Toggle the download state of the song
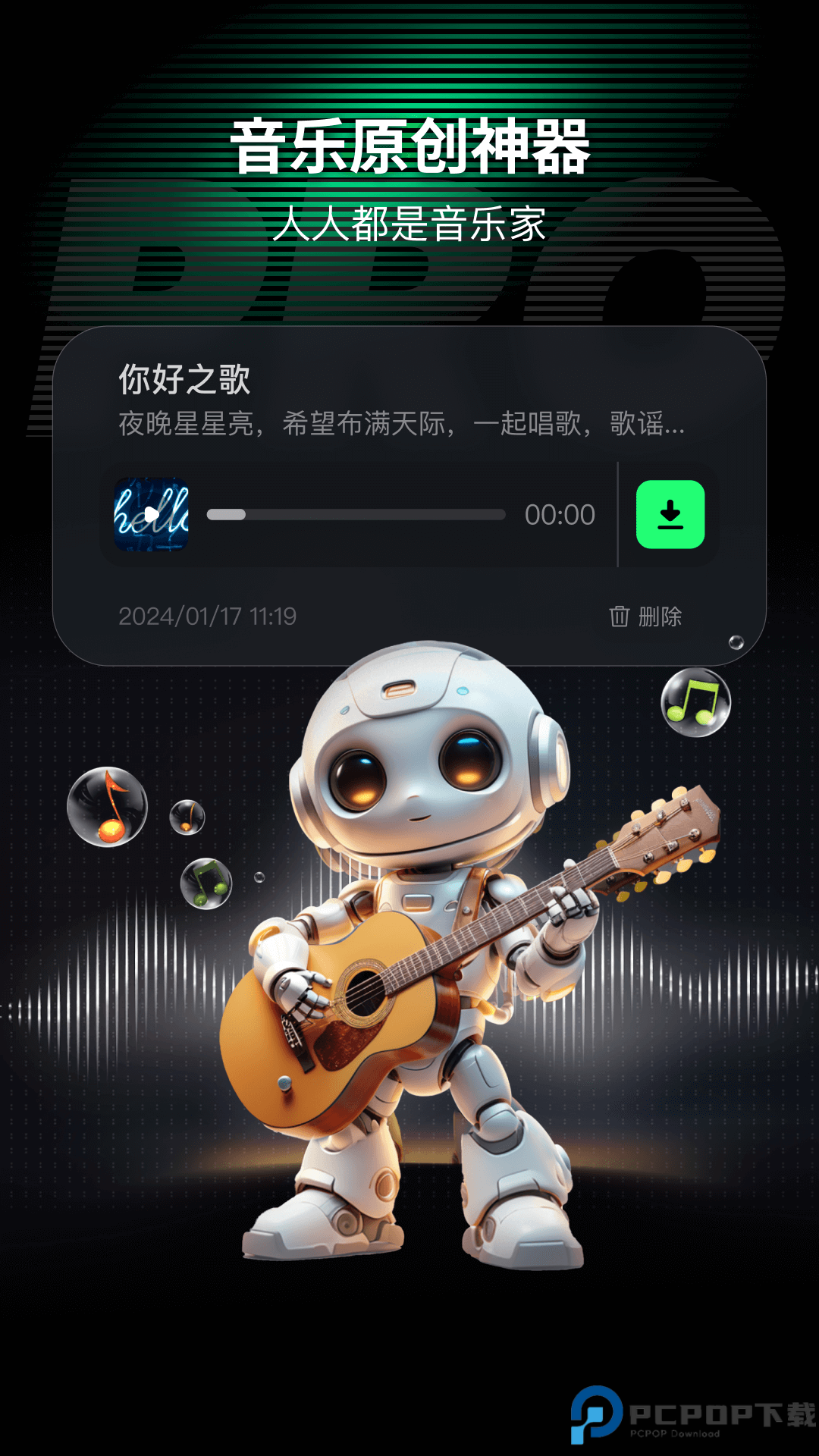819x1456 pixels. click(x=670, y=514)
